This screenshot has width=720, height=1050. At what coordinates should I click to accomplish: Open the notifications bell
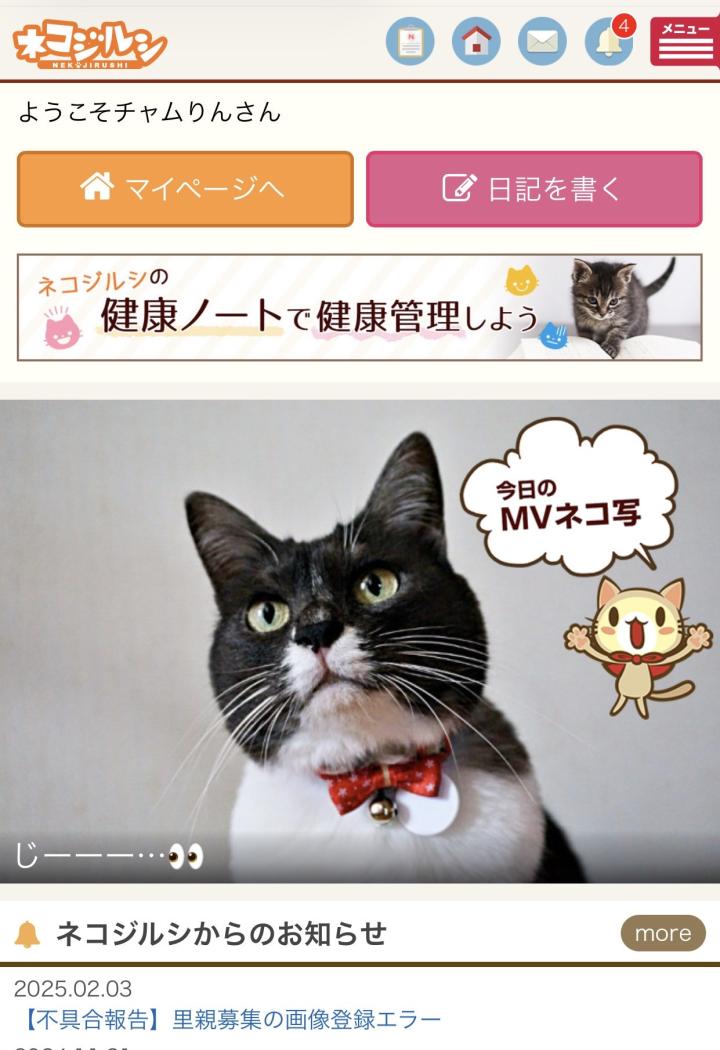coord(608,42)
